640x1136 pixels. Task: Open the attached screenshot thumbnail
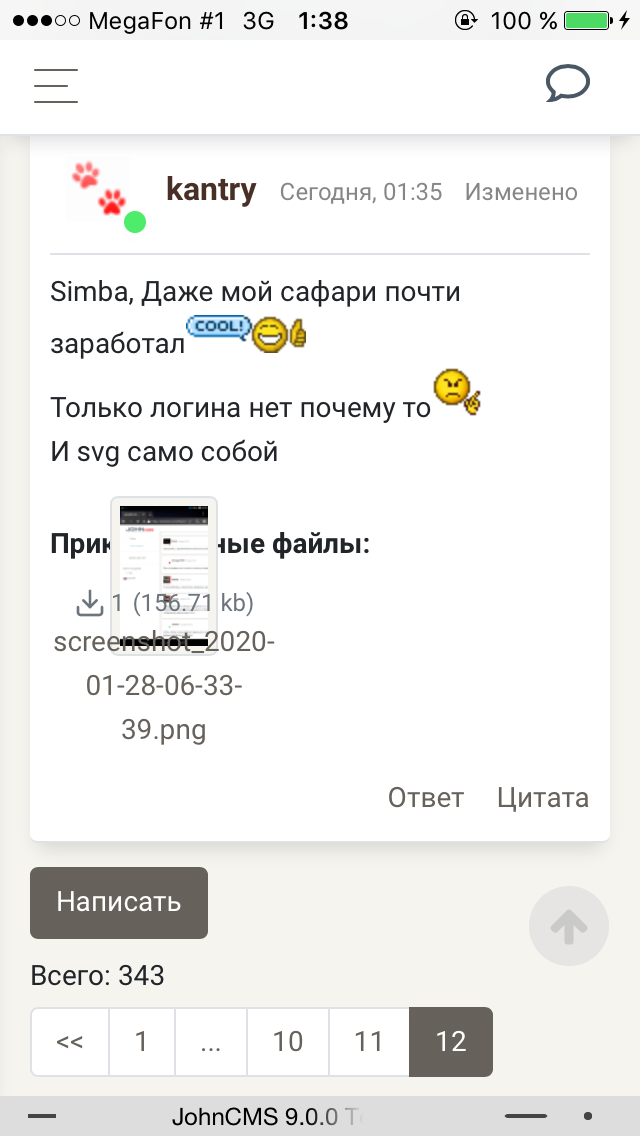pyautogui.click(x=164, y=575)
